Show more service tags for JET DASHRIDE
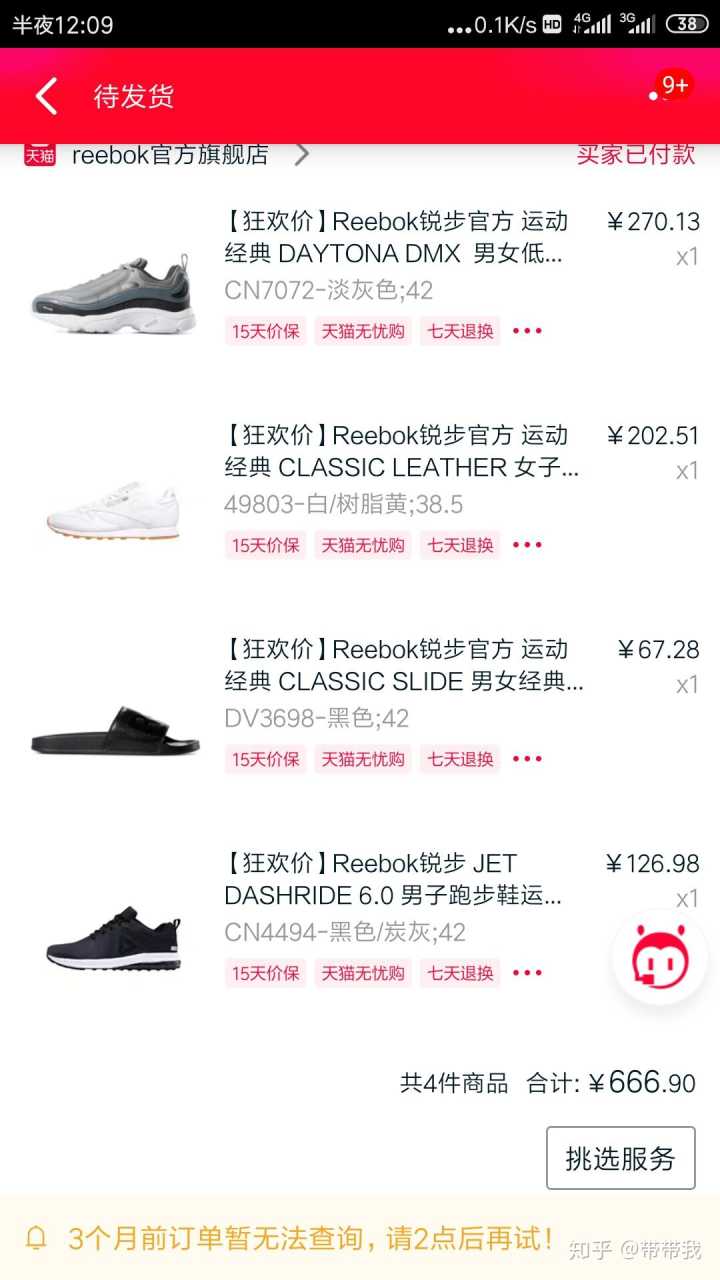This screenshot has height=1280, width=720. click(x=527, y=973)
